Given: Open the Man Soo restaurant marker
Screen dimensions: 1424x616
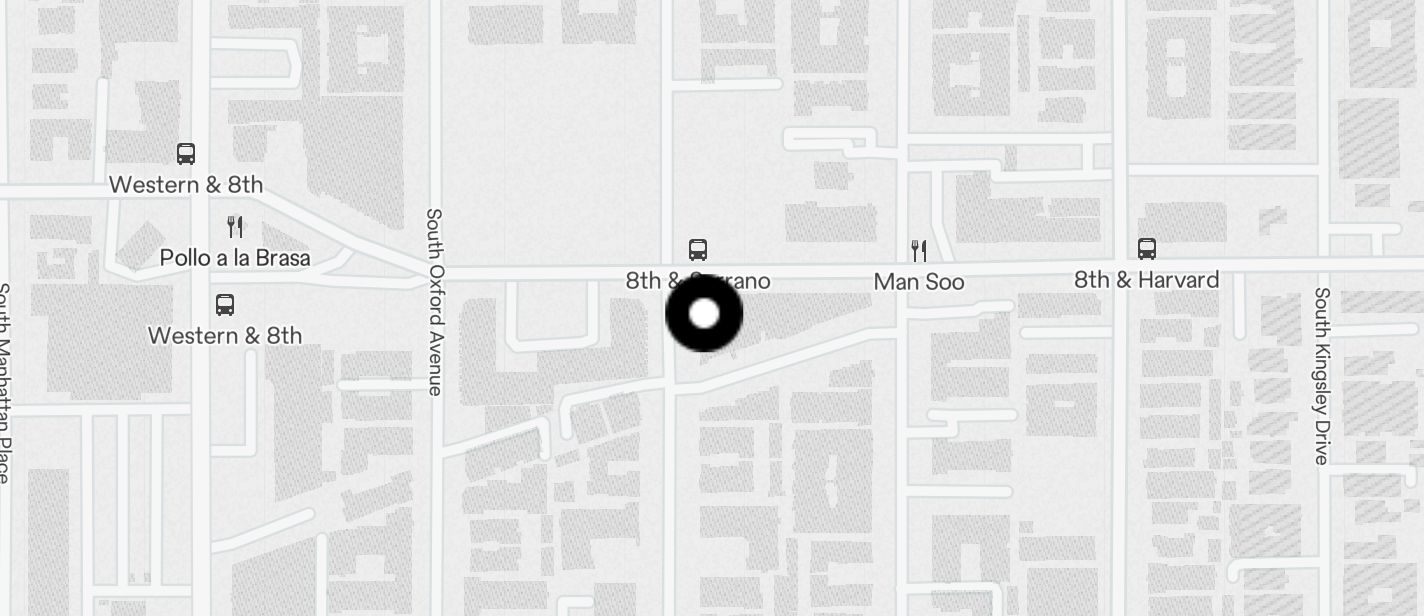Looking at the screenshot, I should pyautogui.click(x=918, y=251).
